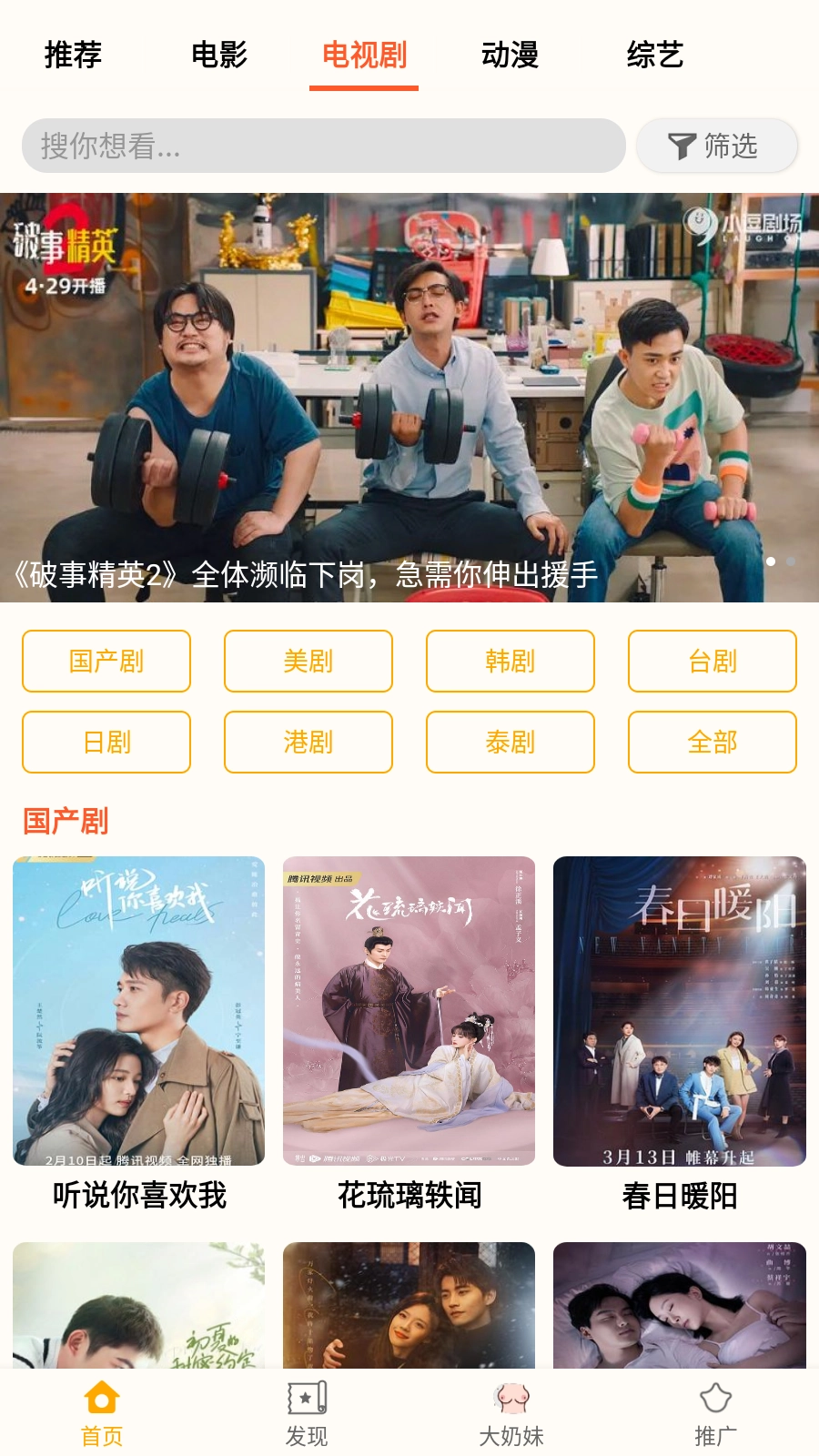Tap the 全部 button to view all

712,742
